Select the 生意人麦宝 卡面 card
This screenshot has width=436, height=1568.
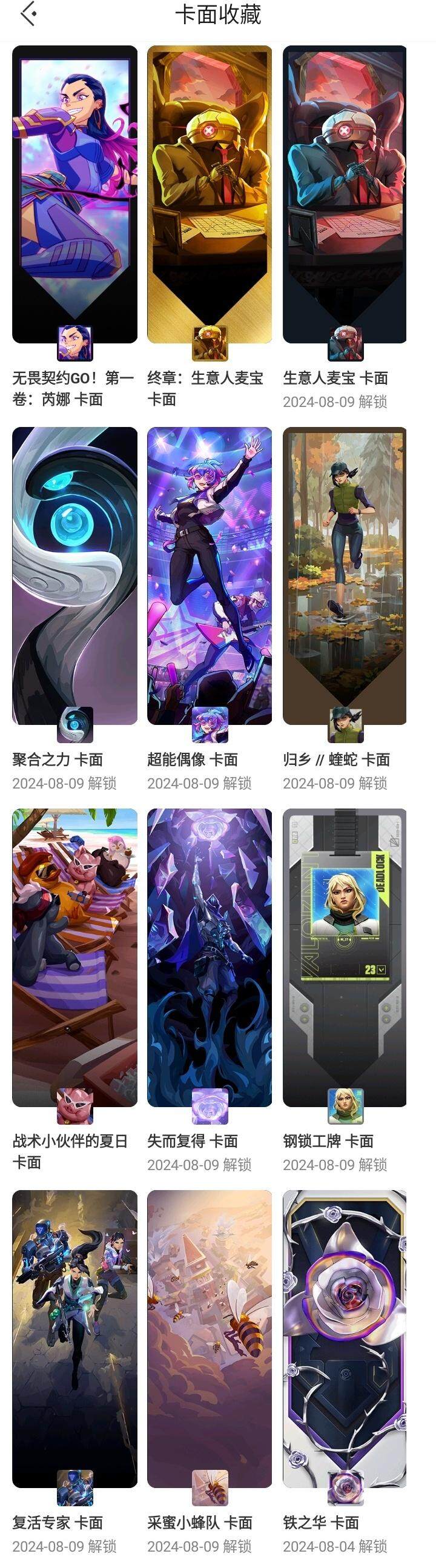tap(345, 195)
